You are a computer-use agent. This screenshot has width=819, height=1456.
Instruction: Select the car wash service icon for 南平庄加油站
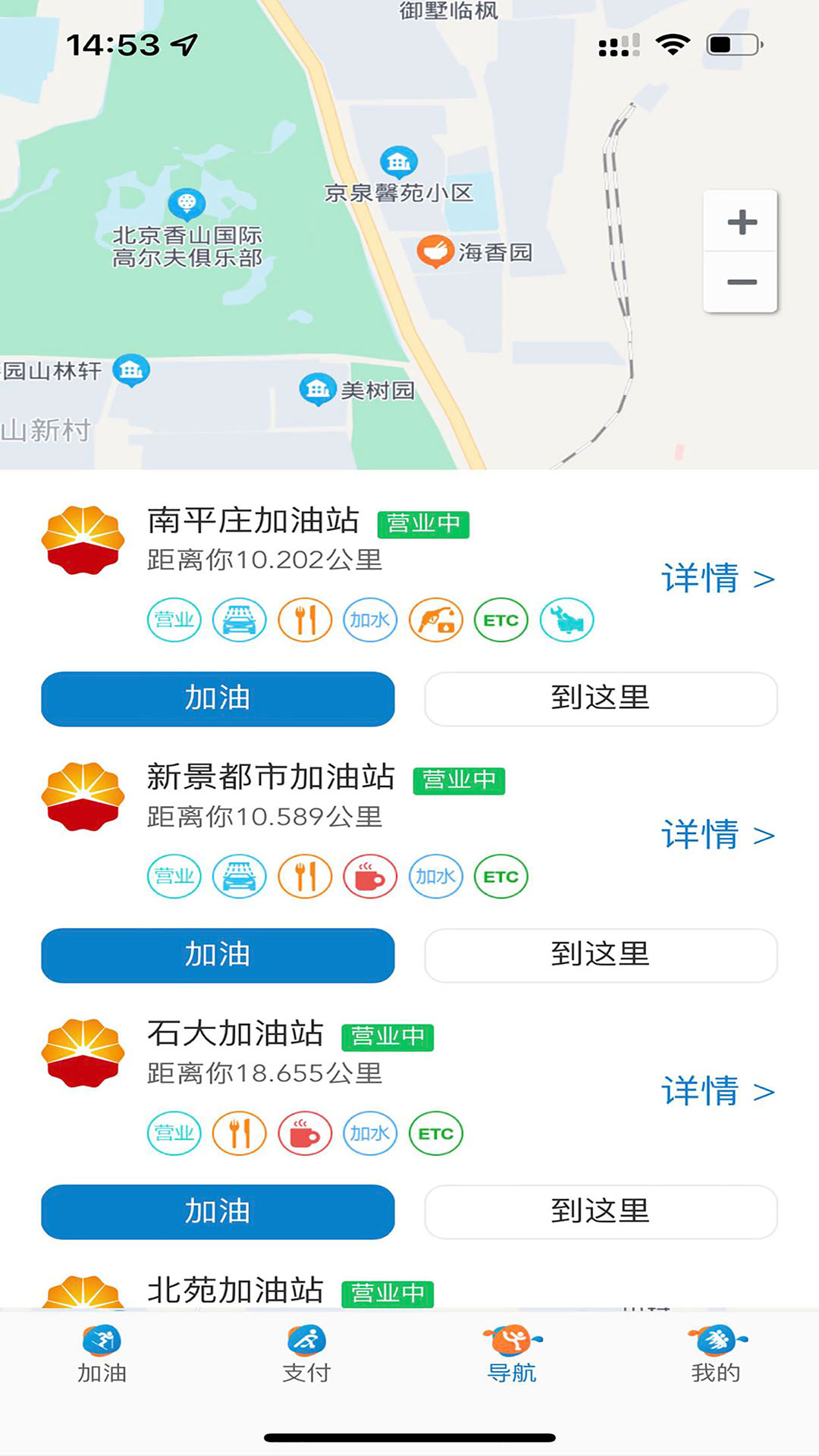coord(239,620)
